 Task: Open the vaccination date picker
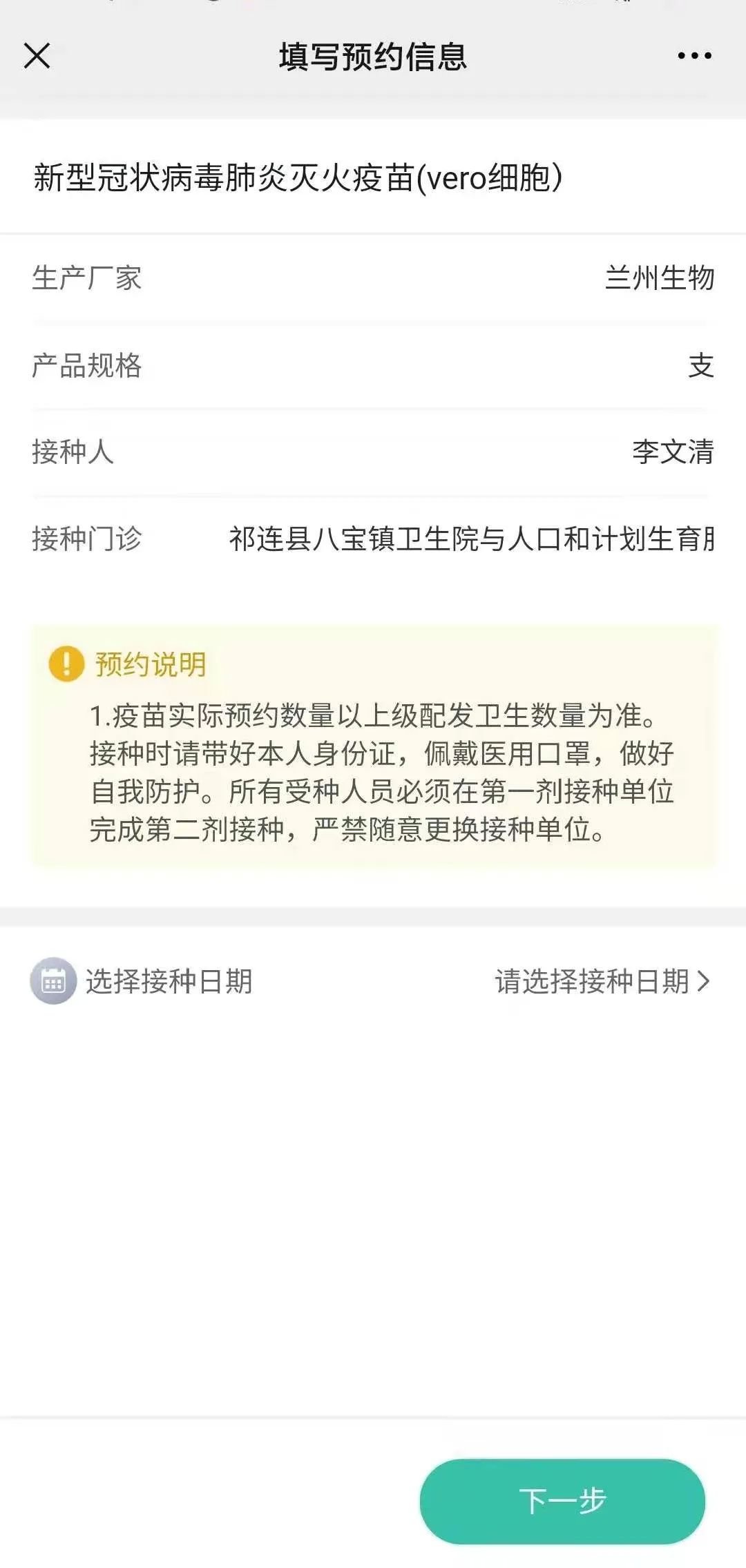601,981
